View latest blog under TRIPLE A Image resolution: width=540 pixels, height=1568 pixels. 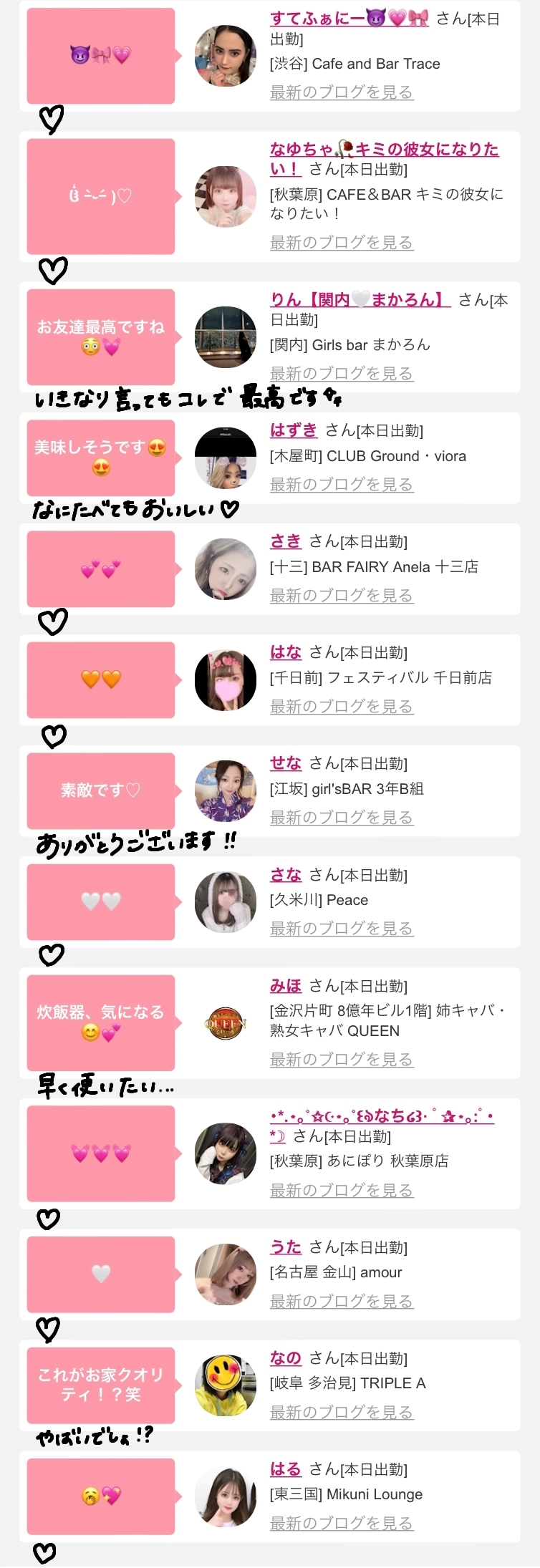342,1413
